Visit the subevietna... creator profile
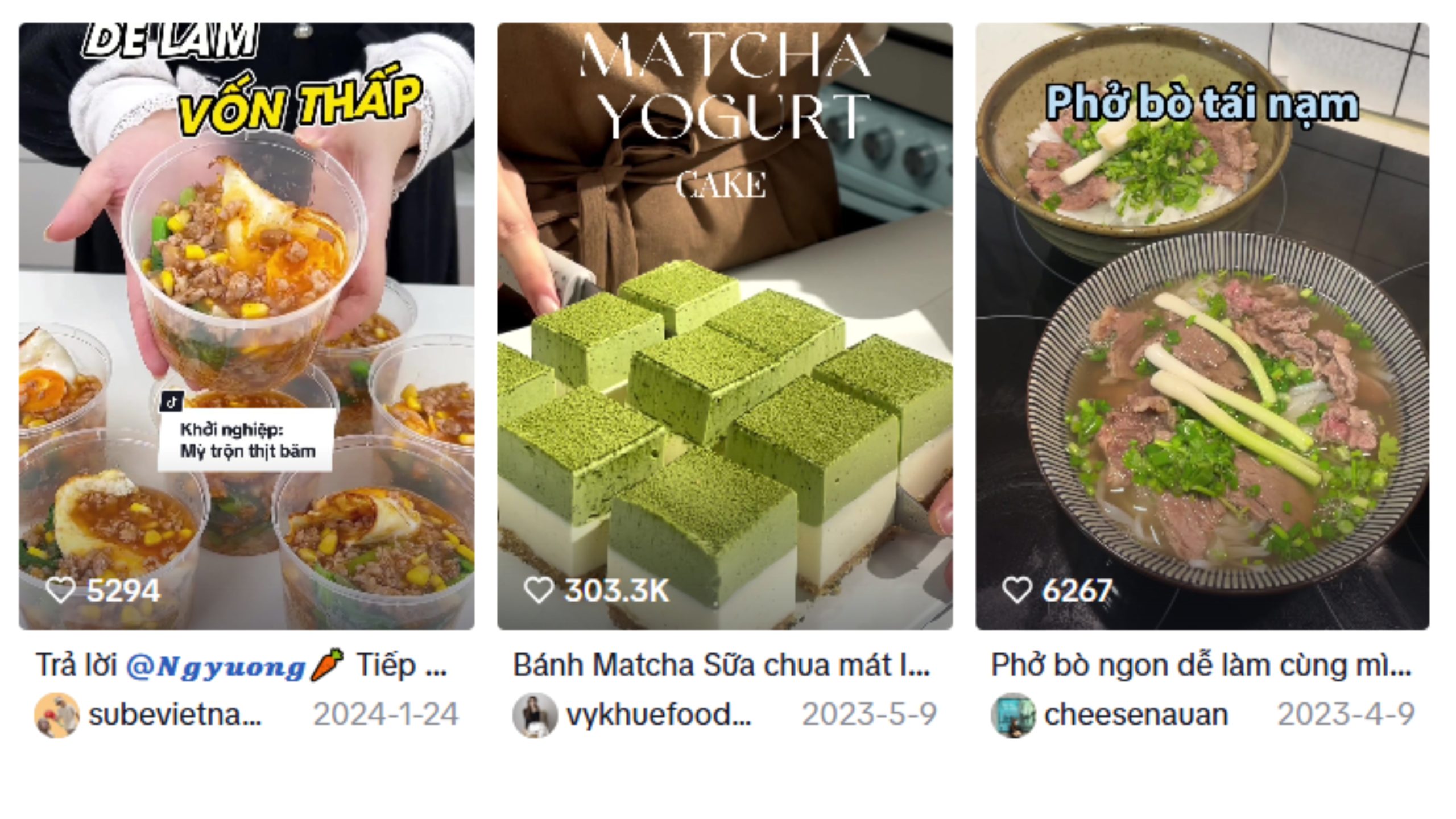Image resolution: width=1456 pixels, height=819 pixels. point(175,714)
